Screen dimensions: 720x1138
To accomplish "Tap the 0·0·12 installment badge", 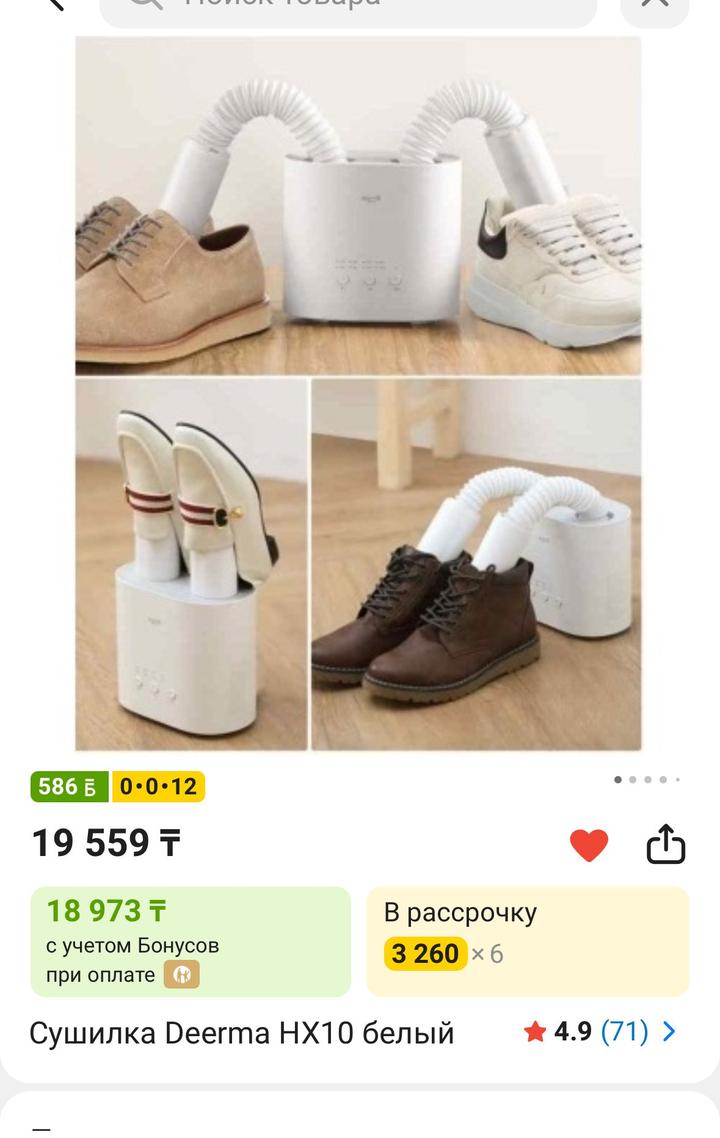I will pyautogui.click(x=158, y=787).
